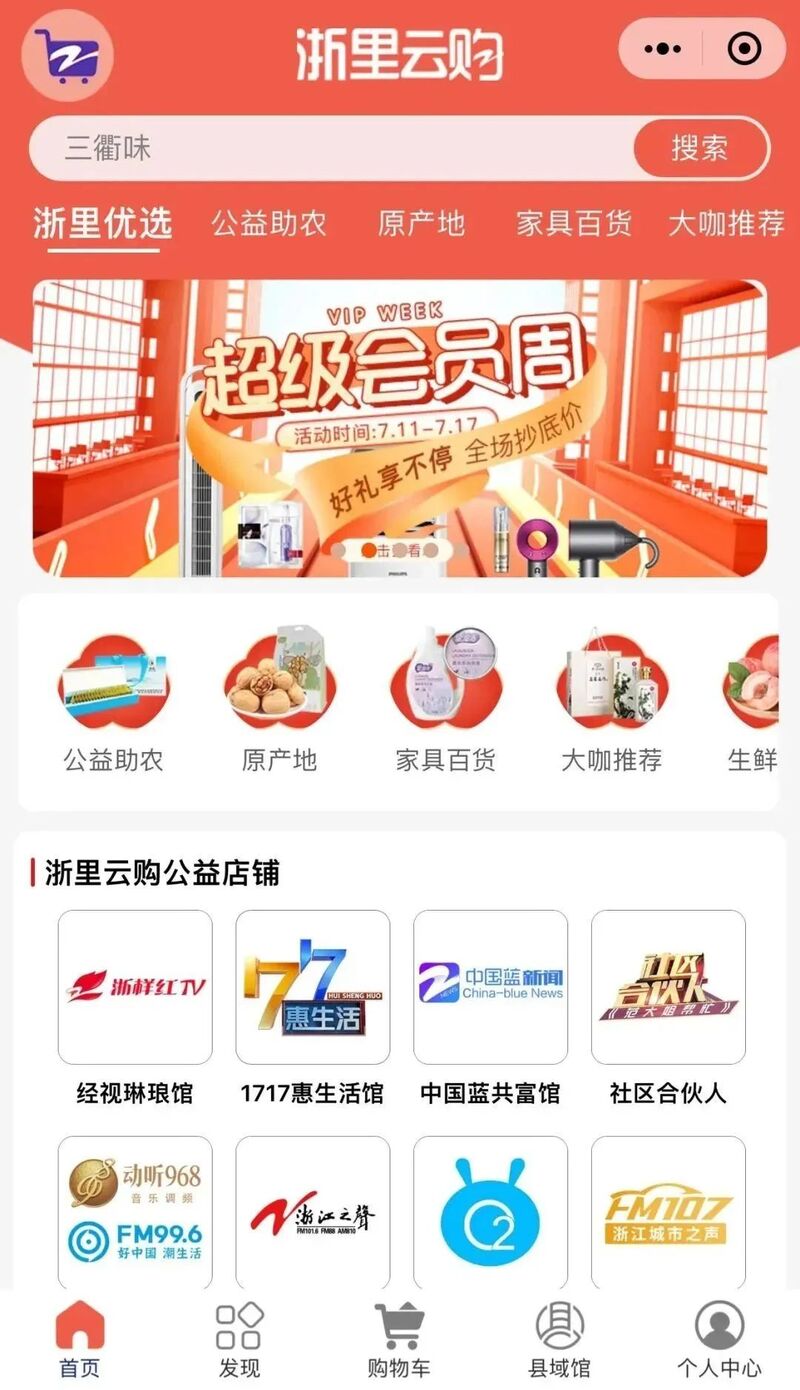Viewport: 800px width, 1390px height.
Task: Open the 公益助农 category icon
Action: pyautogui.click(x=113, y=702)
